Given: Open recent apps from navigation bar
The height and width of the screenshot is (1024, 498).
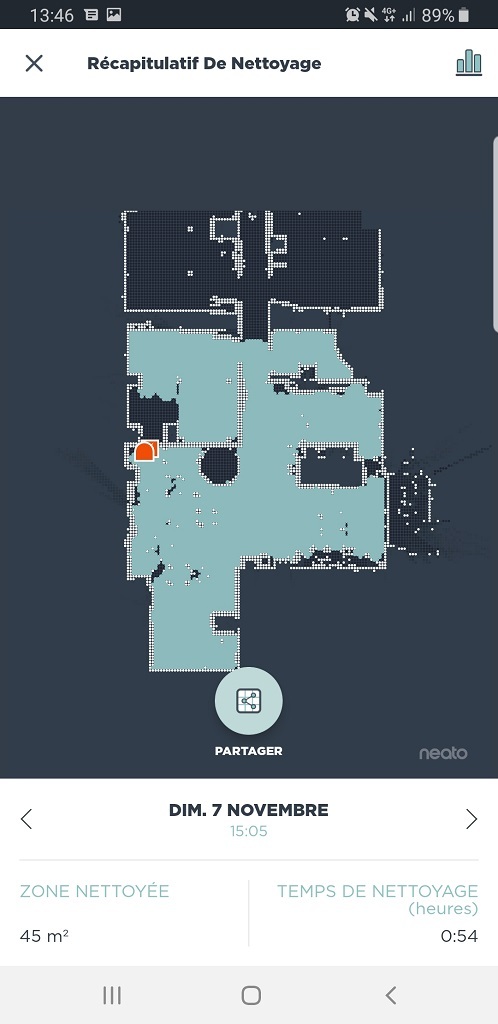Looking at the screenshot, I should (x=112, y=995).
